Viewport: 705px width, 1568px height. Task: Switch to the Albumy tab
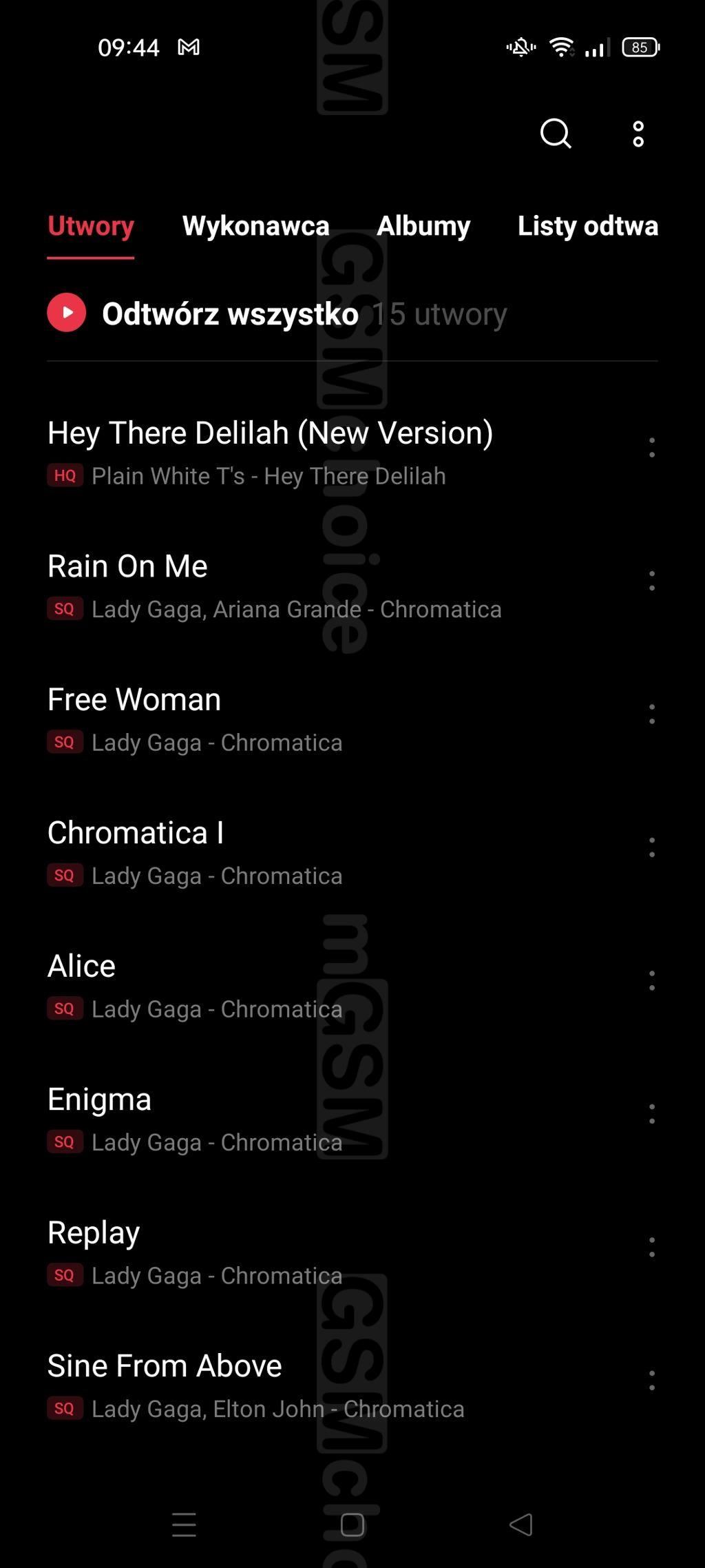pyautogui.click(x=423, y=226)
